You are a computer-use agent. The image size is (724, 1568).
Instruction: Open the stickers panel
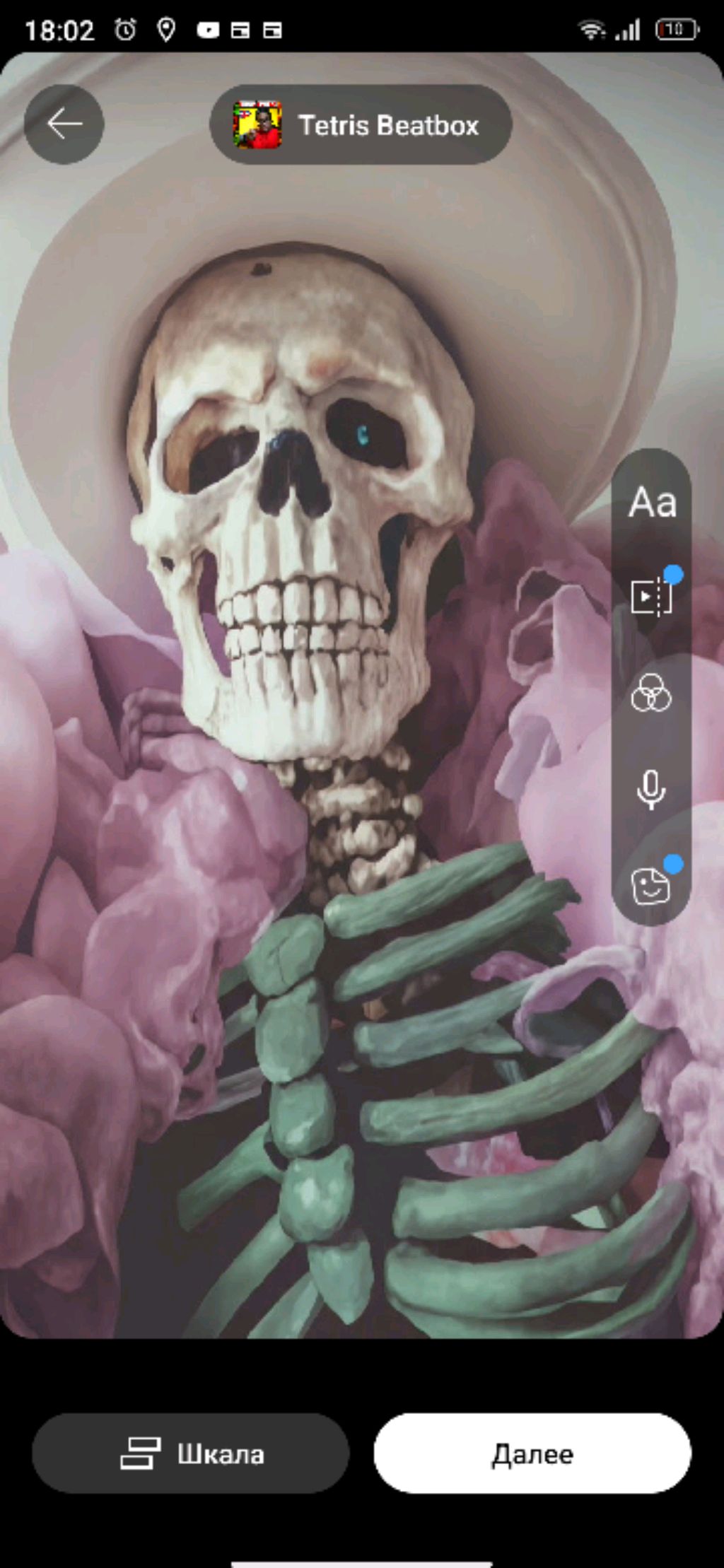(650, 885)
